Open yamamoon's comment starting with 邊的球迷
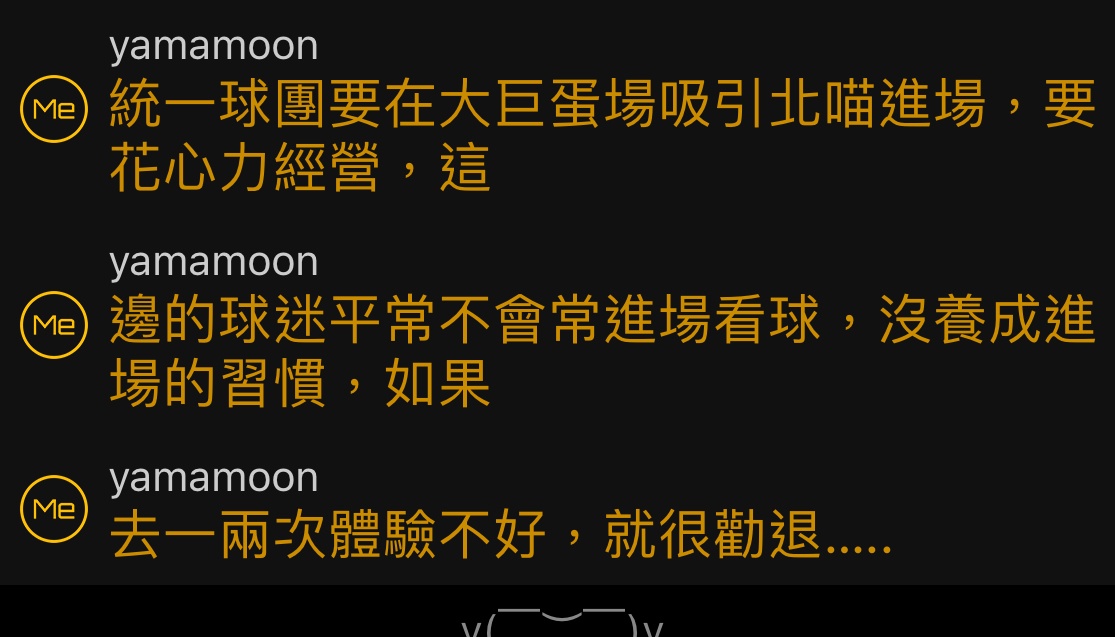Image resolution: width=1115 pixels, height=637 pixels. tap(600, 352)
